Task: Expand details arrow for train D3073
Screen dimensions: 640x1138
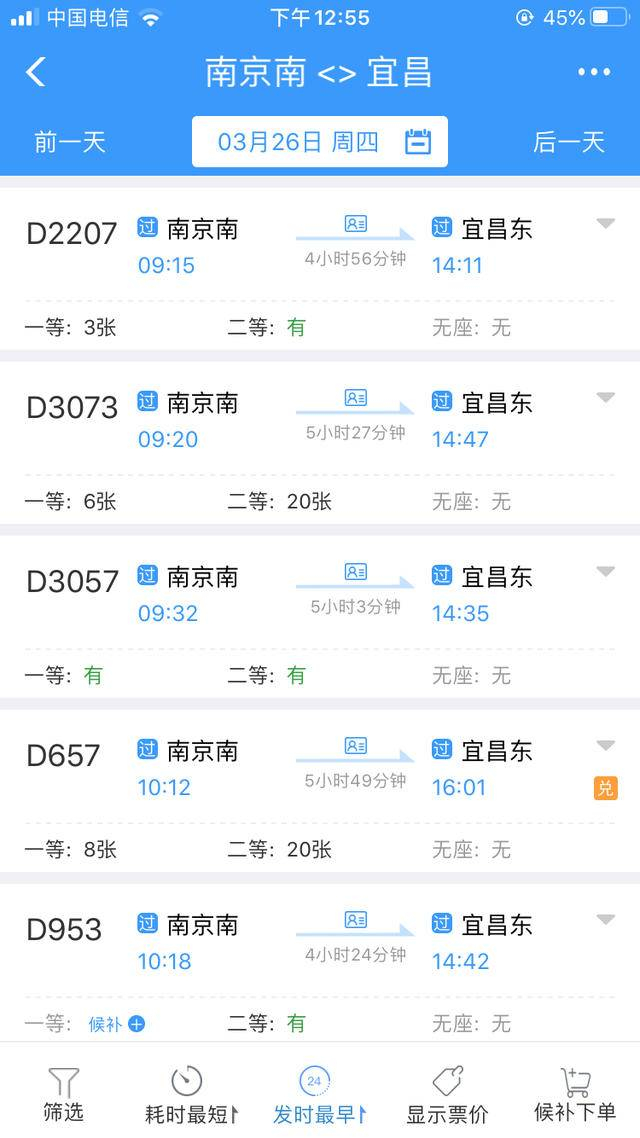Action: [x=605, y=398]
